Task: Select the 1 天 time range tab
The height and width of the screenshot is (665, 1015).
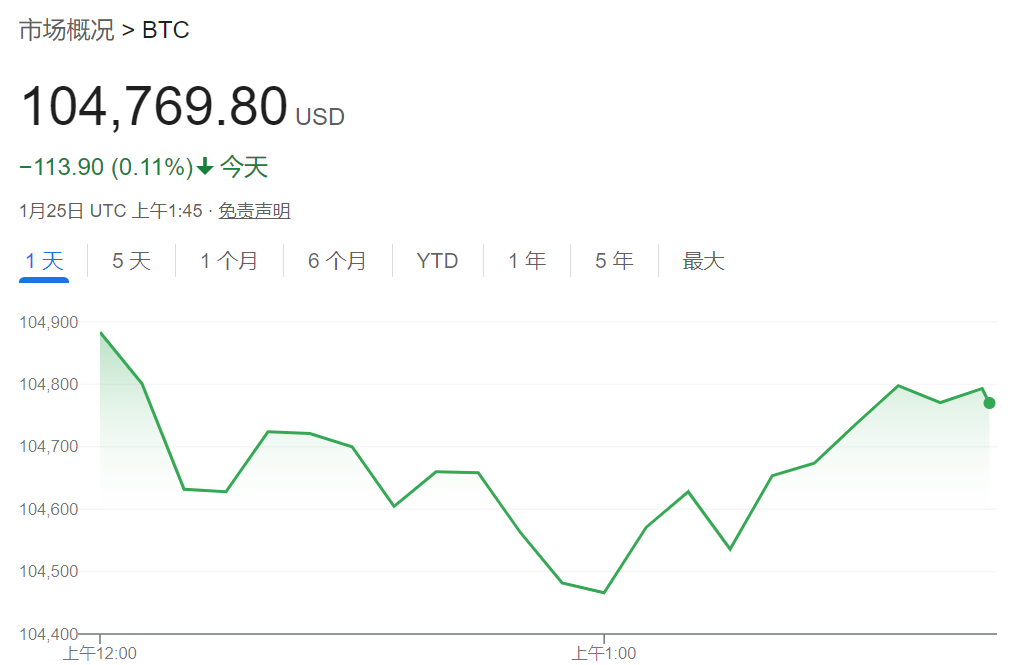Action: point(44,262)
